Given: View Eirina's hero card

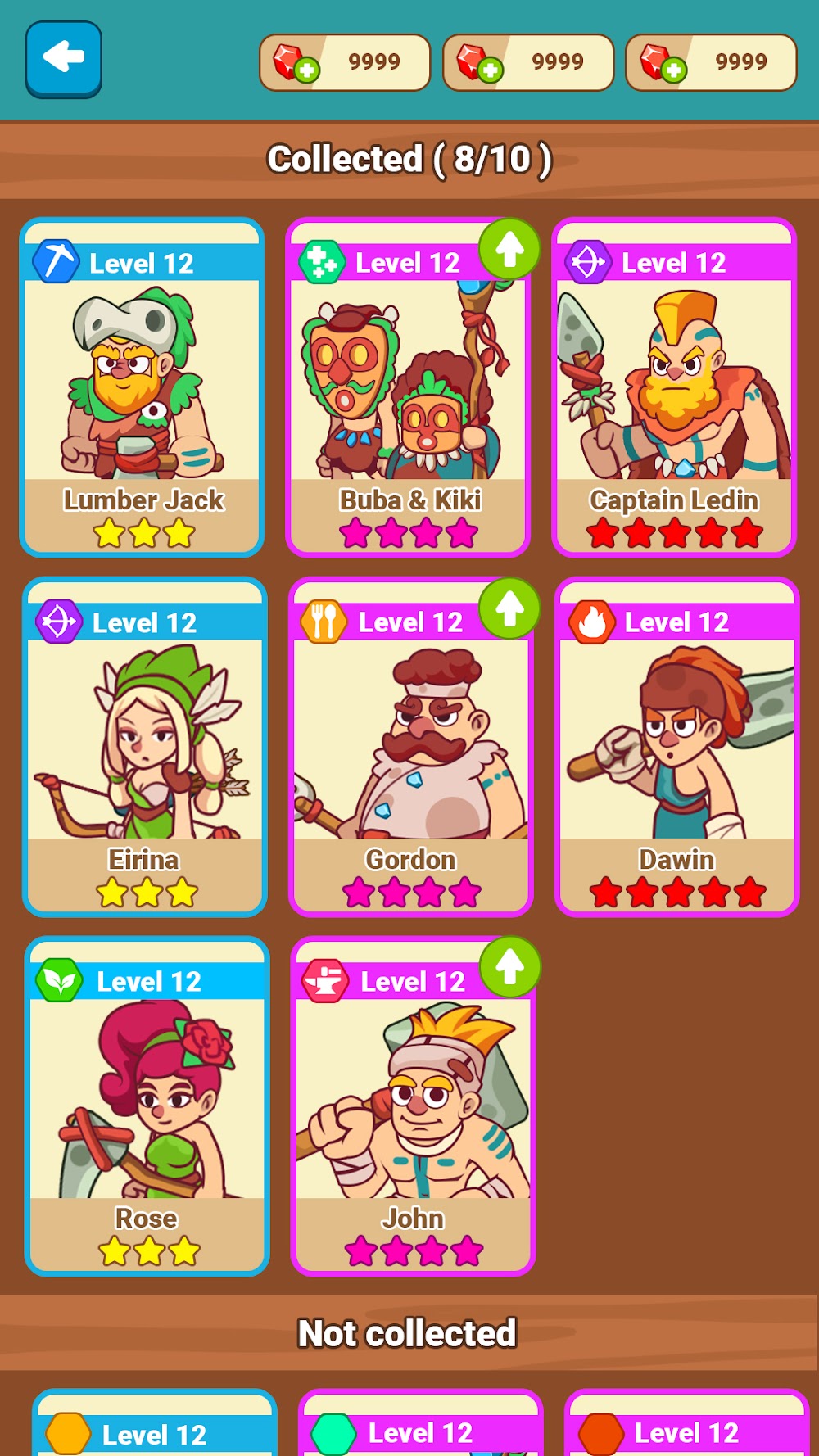Looking at the screenshot, I should pyautogui.click(x=145, y=747).
